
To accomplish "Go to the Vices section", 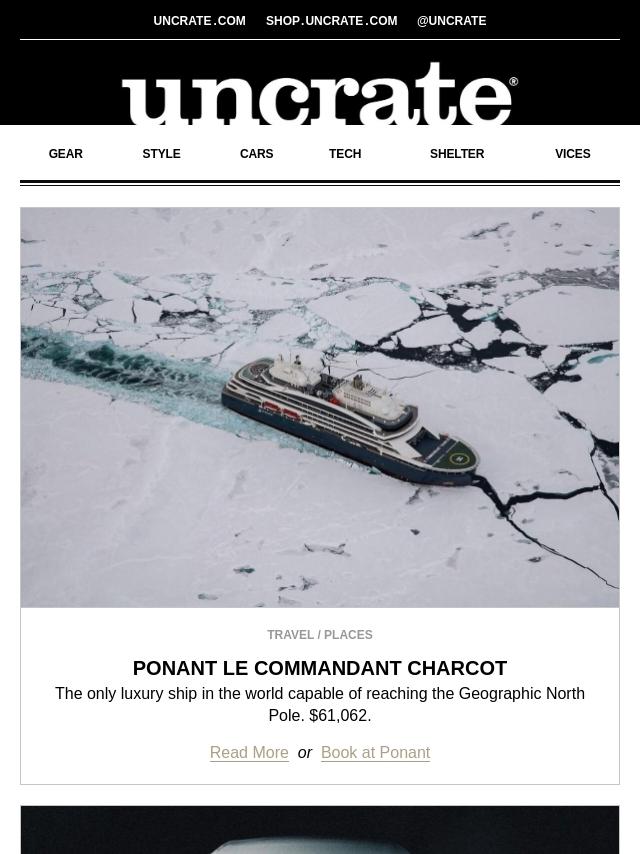I will [x=572, y=154].
